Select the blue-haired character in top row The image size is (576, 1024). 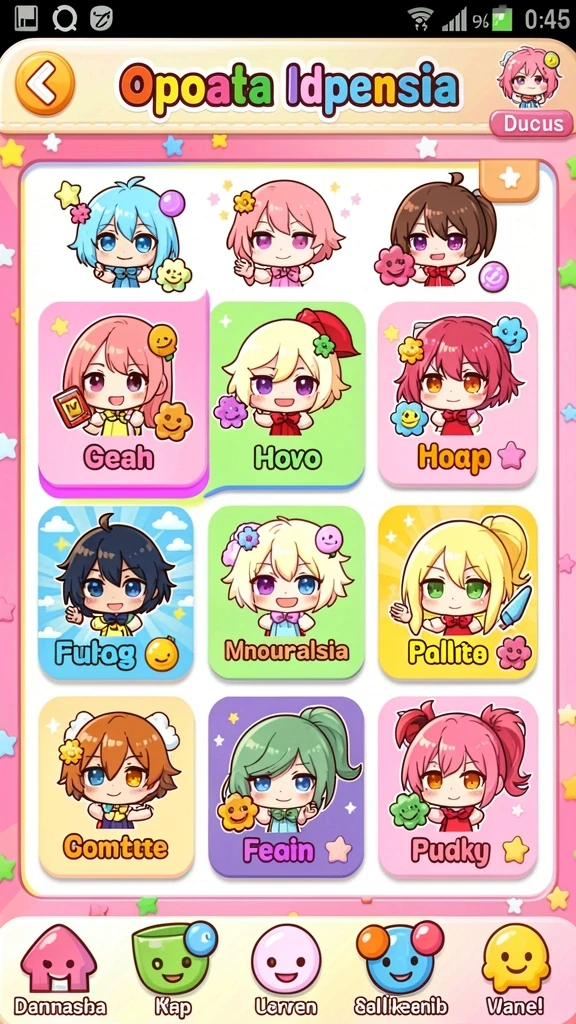(x=124, y=233)
